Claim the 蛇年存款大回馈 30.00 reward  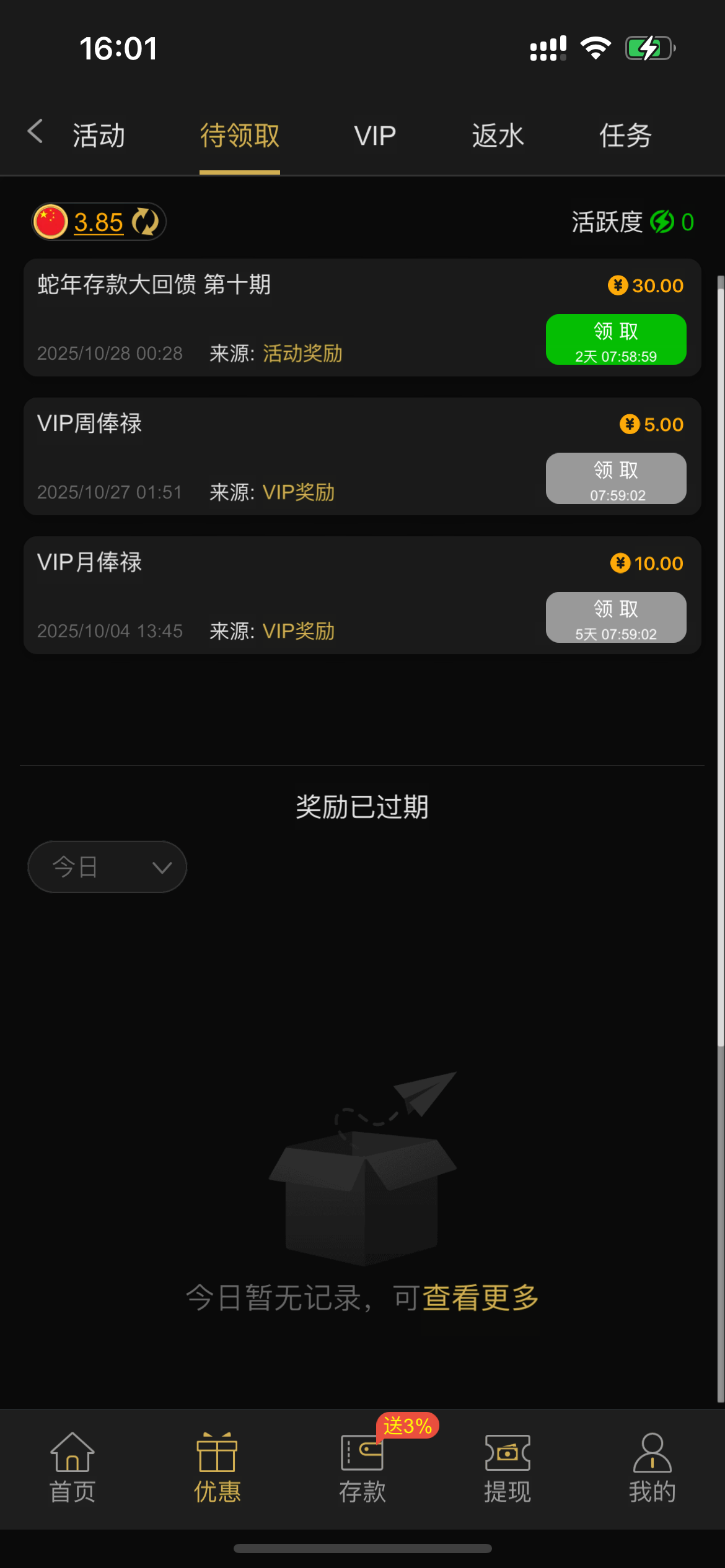coord(615,339)
